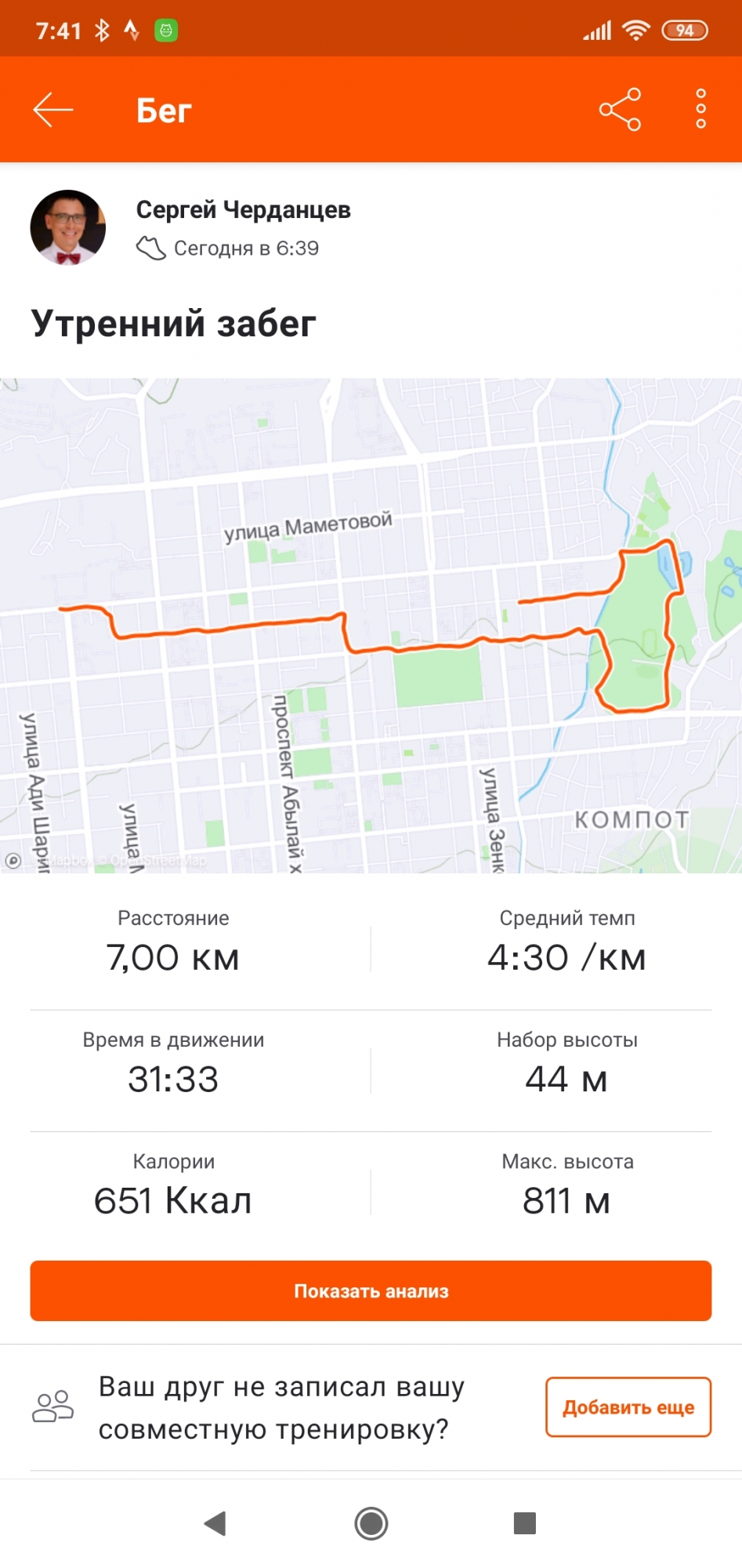Open the system recent apps
The height and width of the screenshot is (1568, 742).
coord(524,1523)
